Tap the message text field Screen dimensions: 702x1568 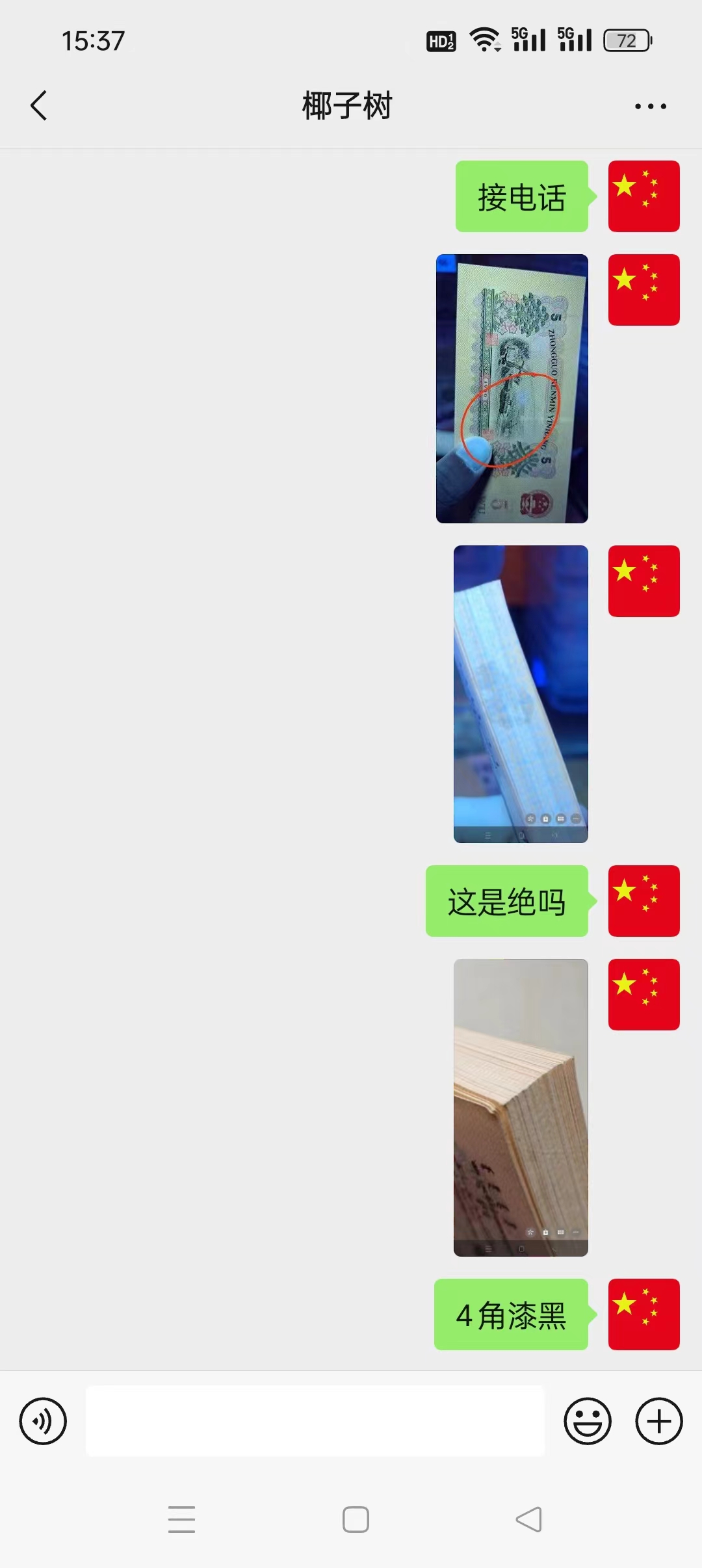(x=315, y=1421)
